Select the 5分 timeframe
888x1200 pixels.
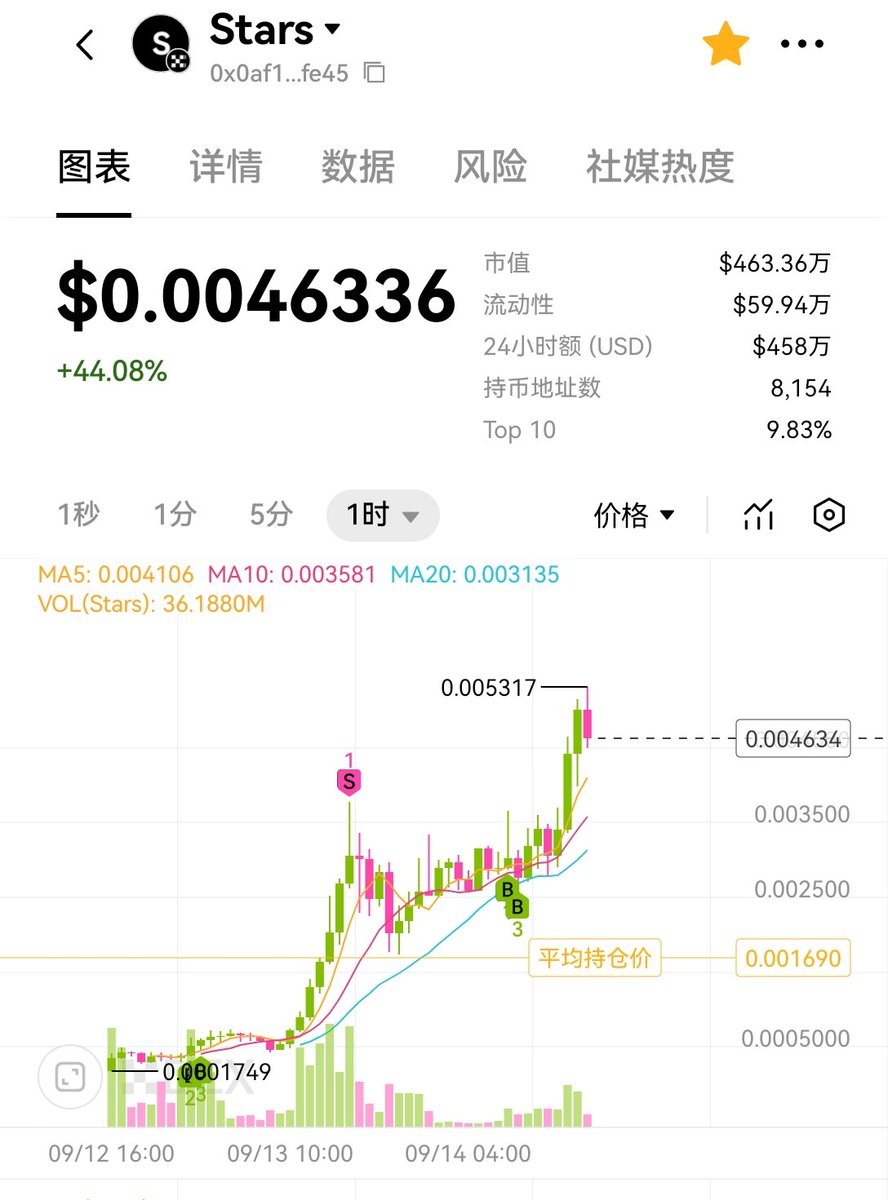coord(271,515)
